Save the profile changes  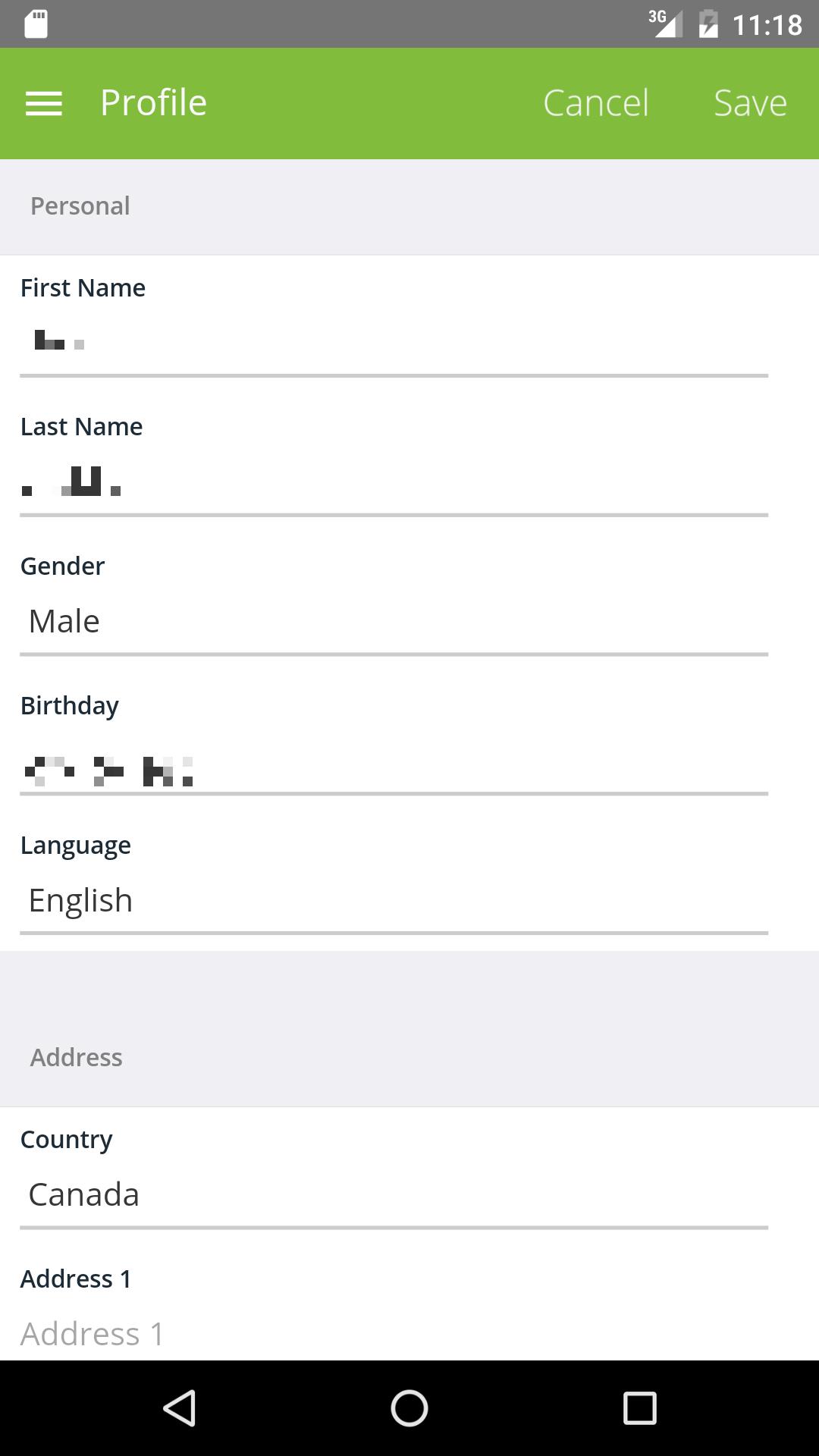(x=750, y=103)
